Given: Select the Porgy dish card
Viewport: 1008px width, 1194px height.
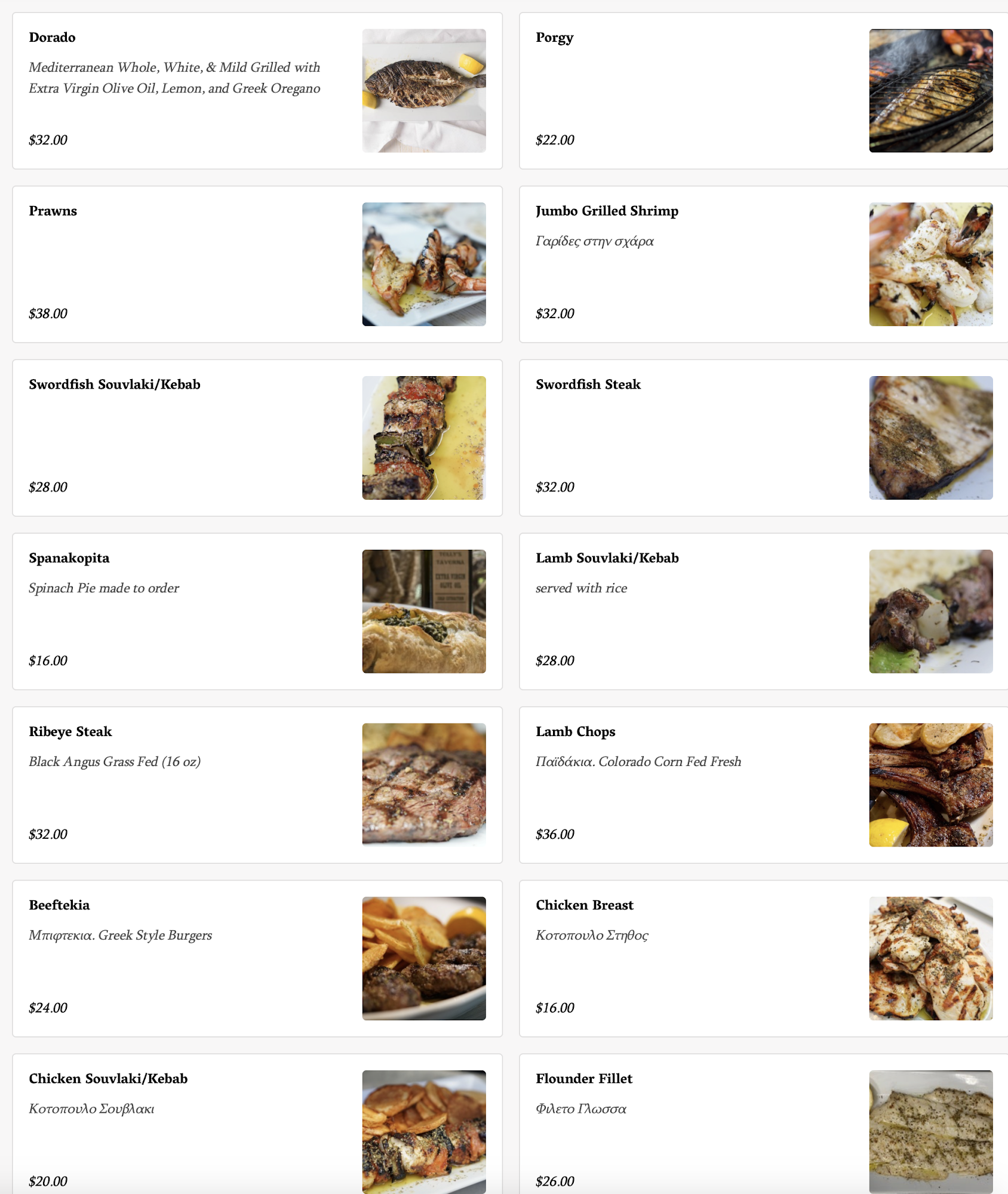Looking at the screenshot, I should pyautogui.click(x=763, y=91).
